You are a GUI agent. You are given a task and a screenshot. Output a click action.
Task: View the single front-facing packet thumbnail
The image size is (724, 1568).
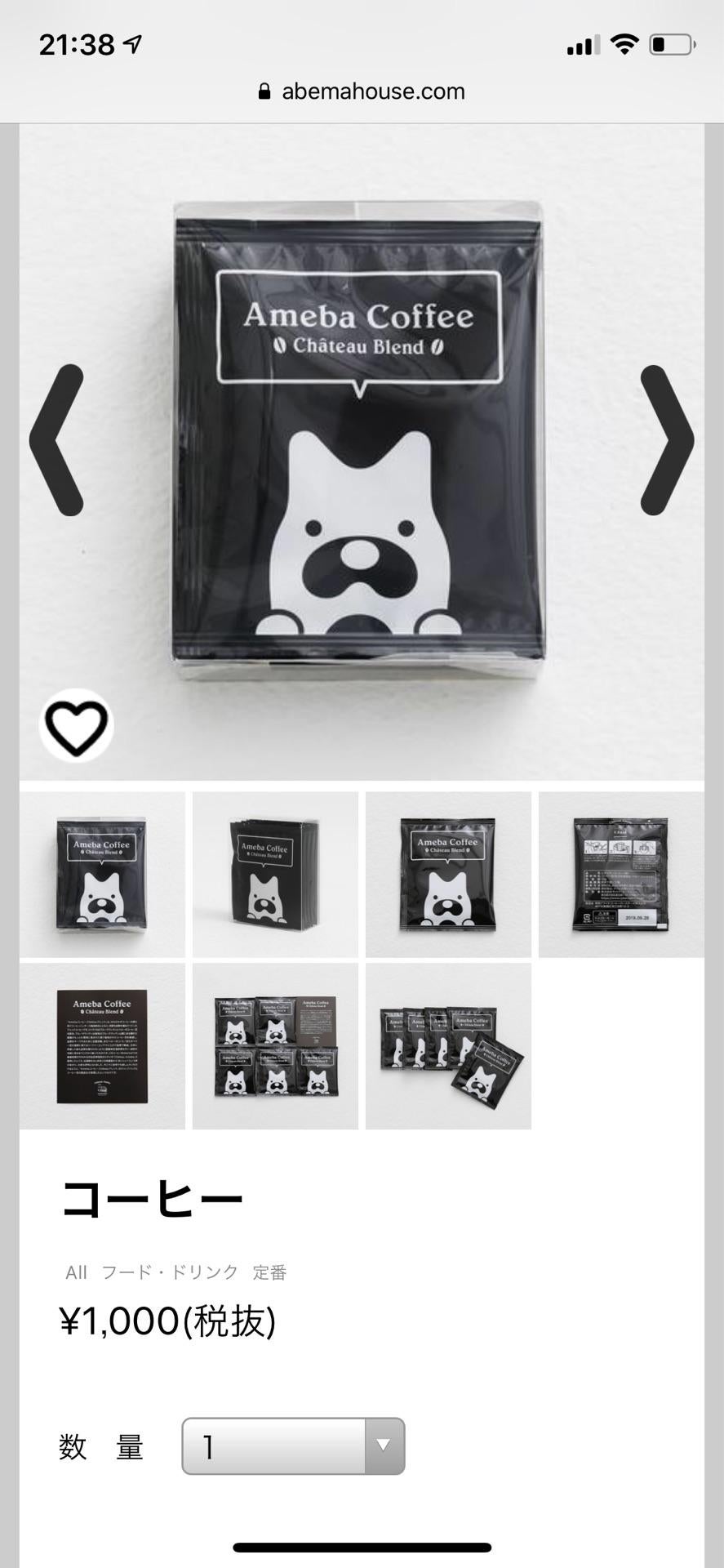(x=448, y=874)
